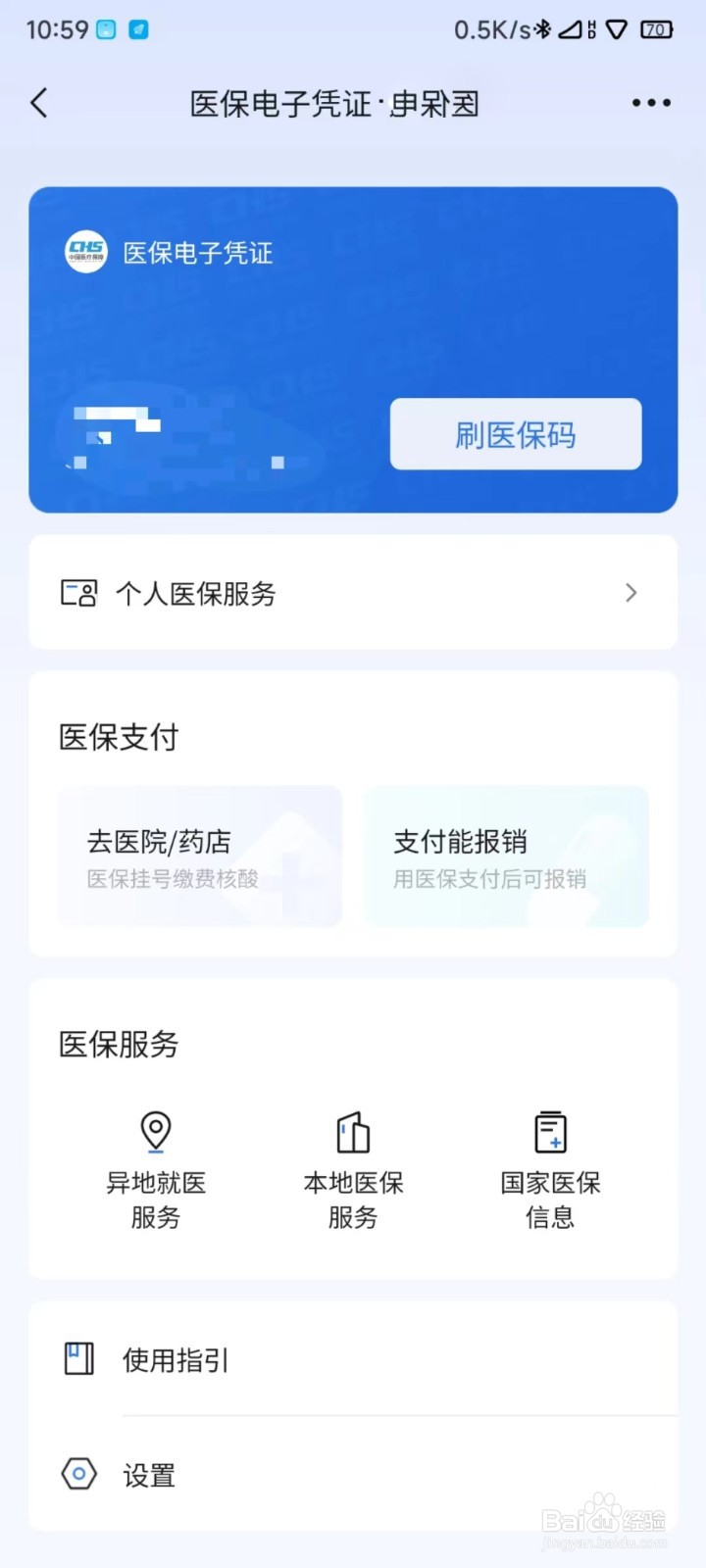Tap the CHS 中国医疗保障 logo on the card

coord(84,252)
